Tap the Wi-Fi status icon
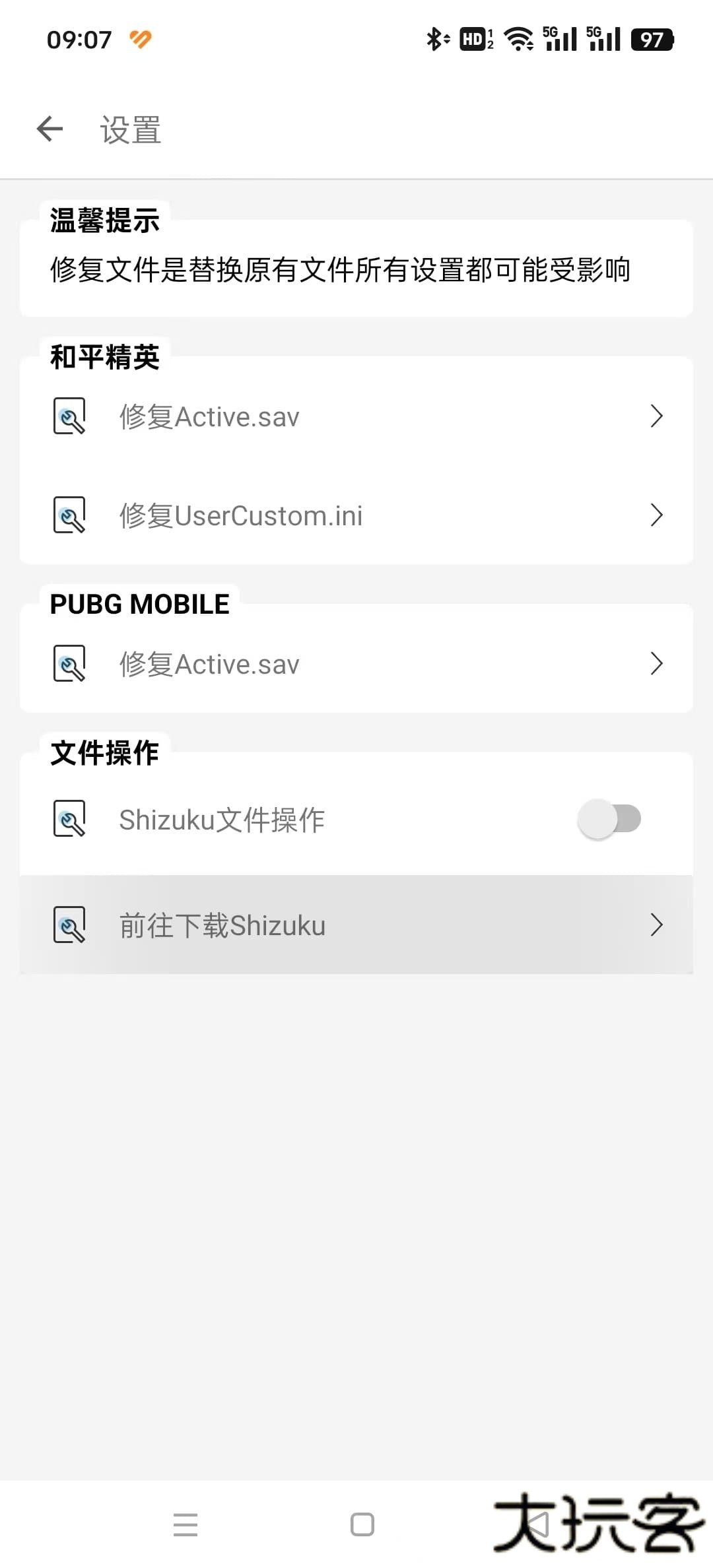This screenshot has width=713, height=1568. (520, 40)
